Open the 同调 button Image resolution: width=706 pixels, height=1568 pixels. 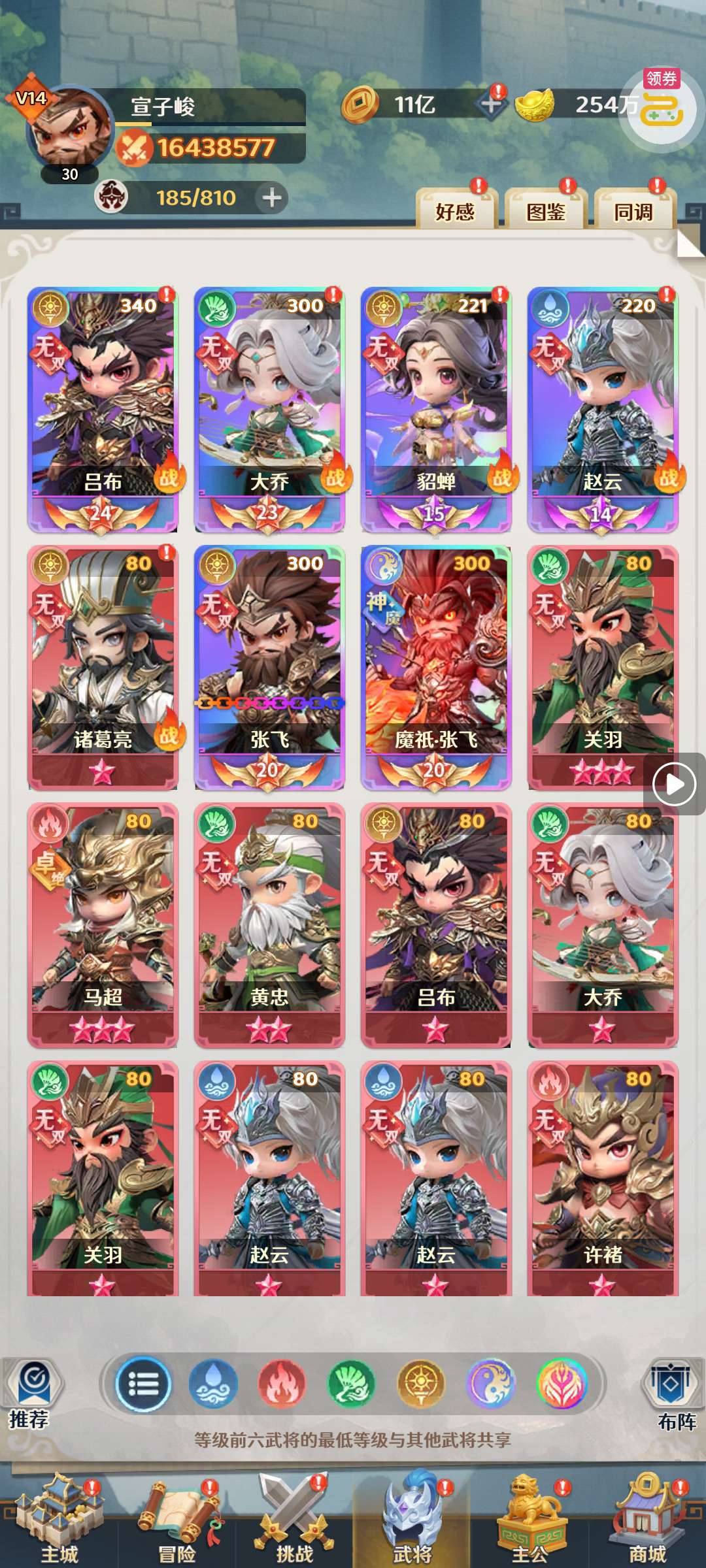(x=634, y=209)
